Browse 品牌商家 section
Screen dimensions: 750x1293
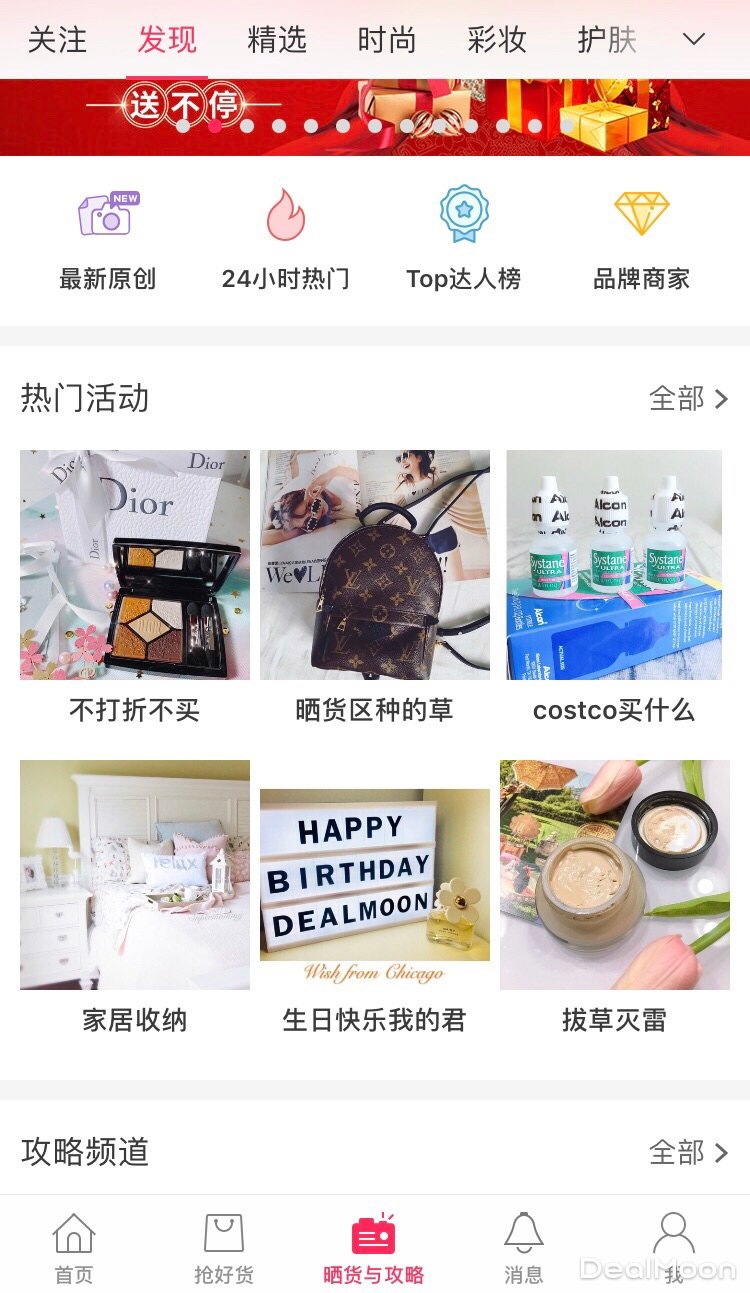[x=641, y=240]
